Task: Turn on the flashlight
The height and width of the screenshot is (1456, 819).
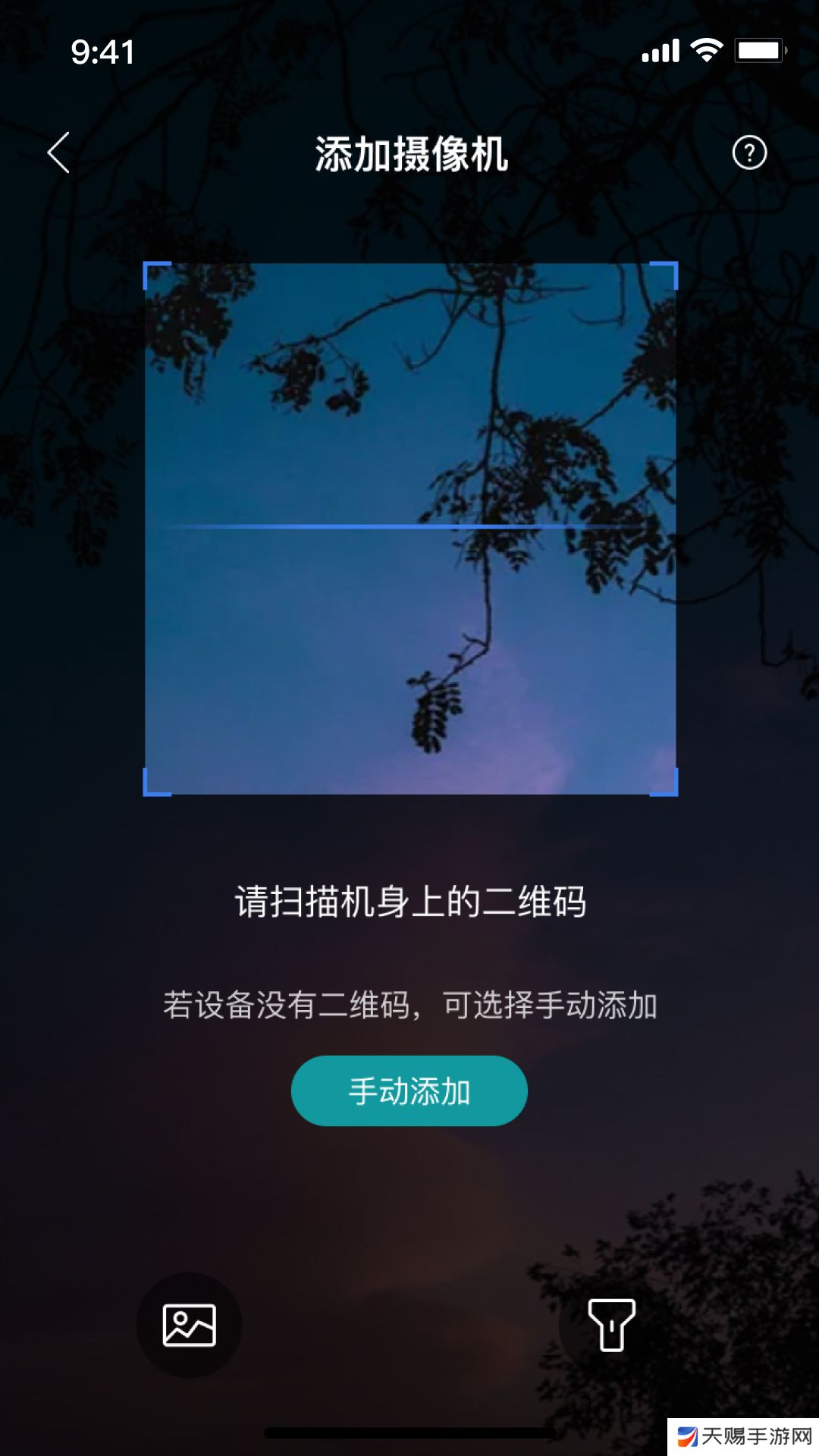Action: (611, 1325)
